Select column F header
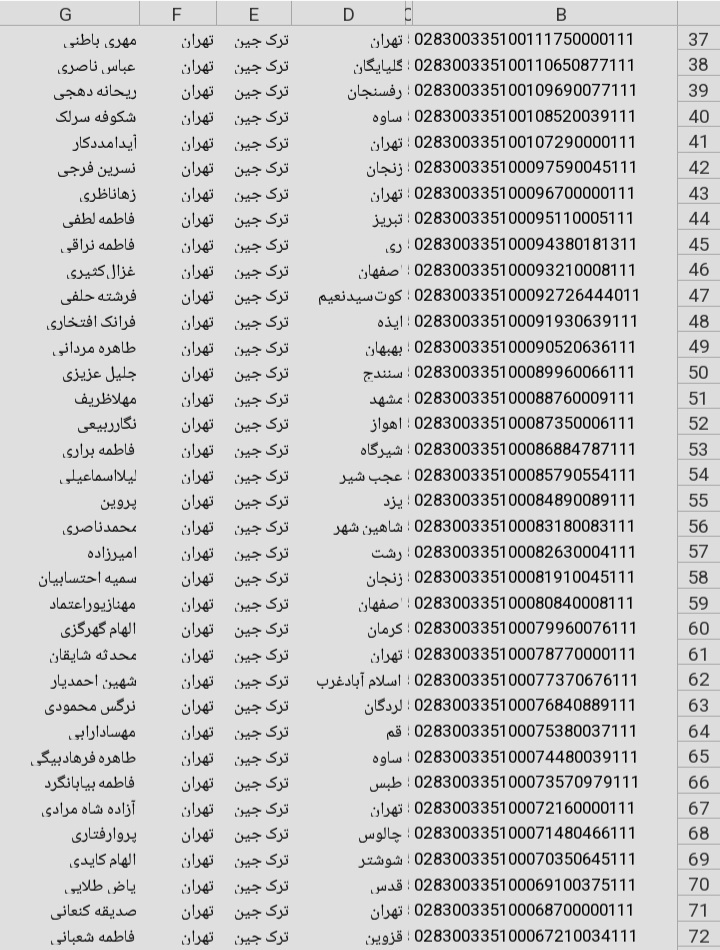The width and height of the screenshot is (720, 950). (x=177, y=14)
